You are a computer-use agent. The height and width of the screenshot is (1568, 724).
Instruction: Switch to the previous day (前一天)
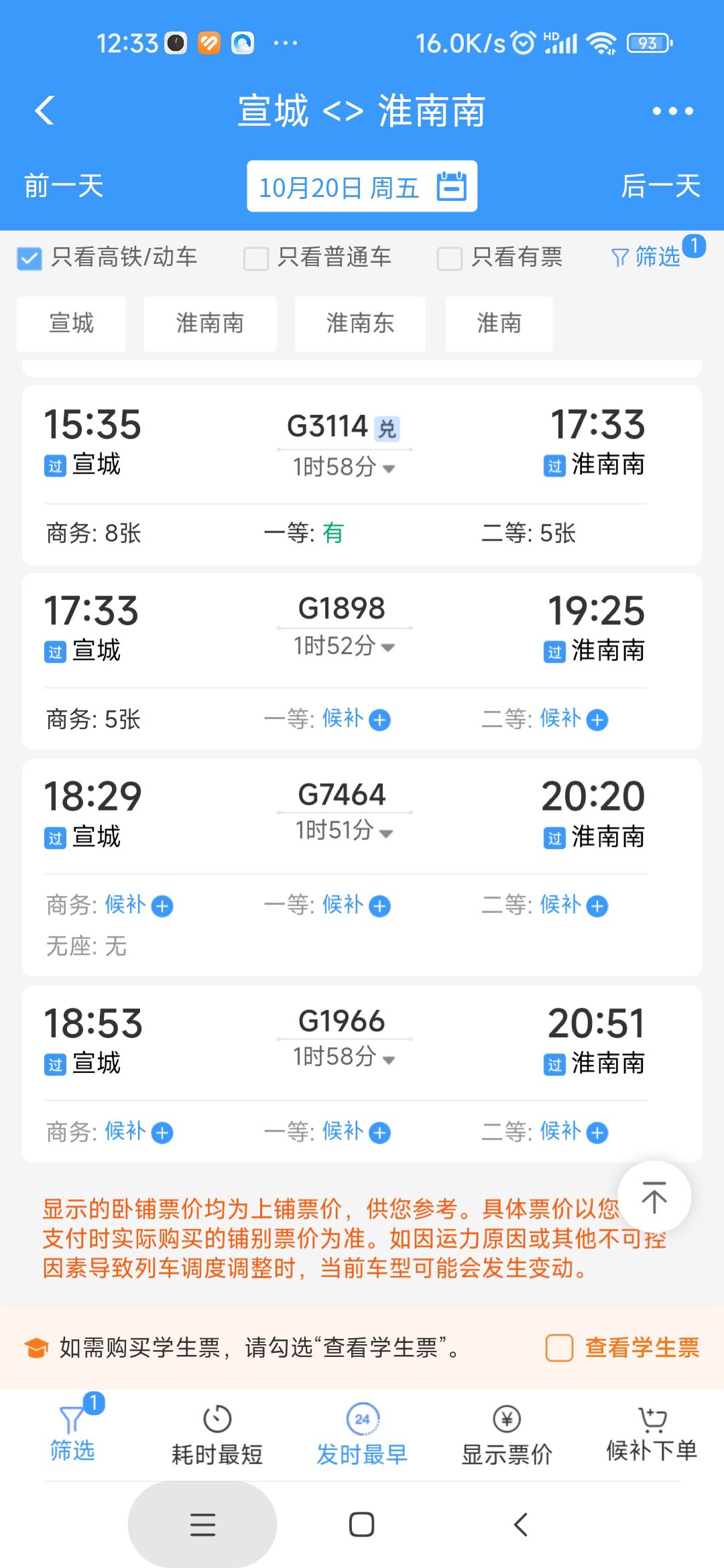(x=64, y=186)
